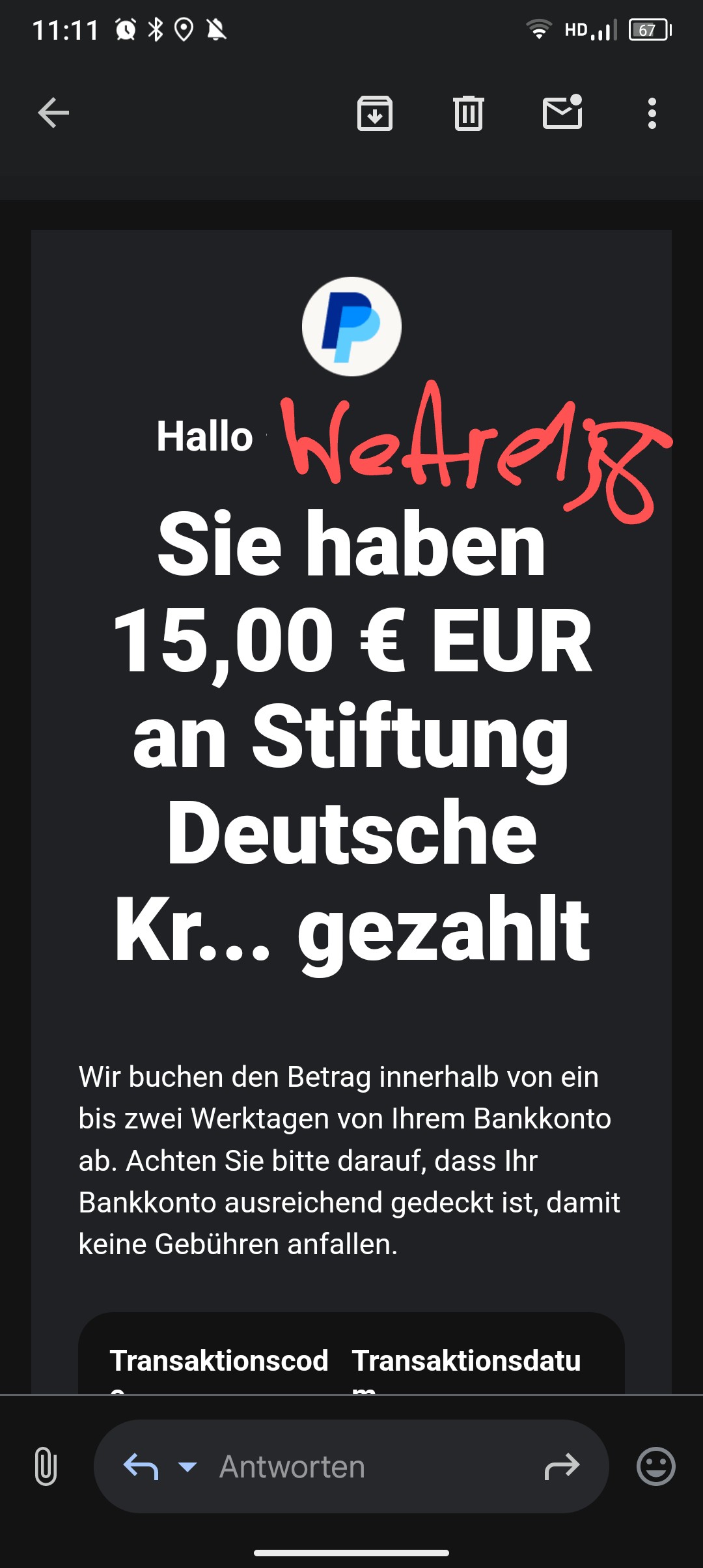
Task: Go back to the inbox
Action: click(53, 113)
